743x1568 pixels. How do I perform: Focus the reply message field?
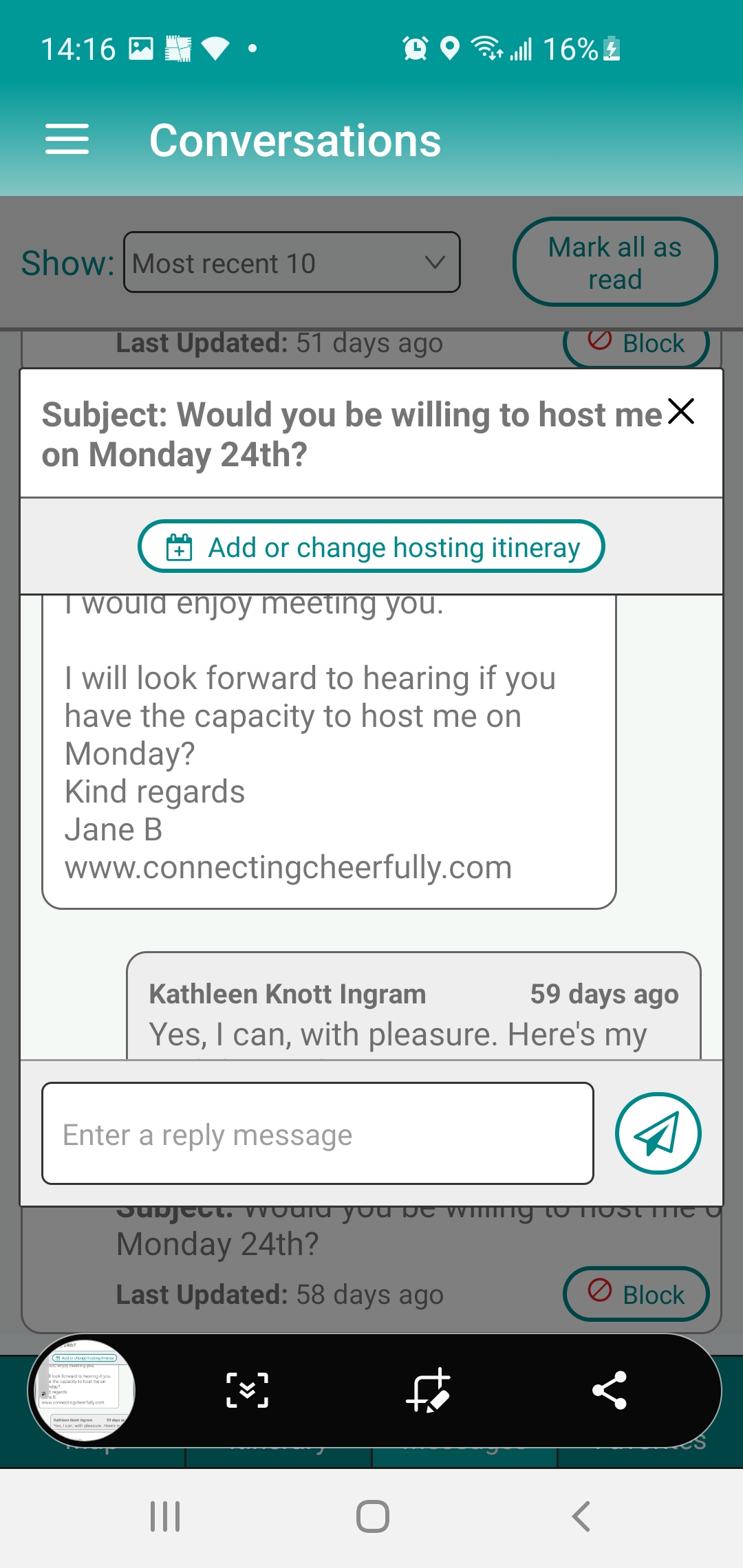click(x=317, y=1134)
